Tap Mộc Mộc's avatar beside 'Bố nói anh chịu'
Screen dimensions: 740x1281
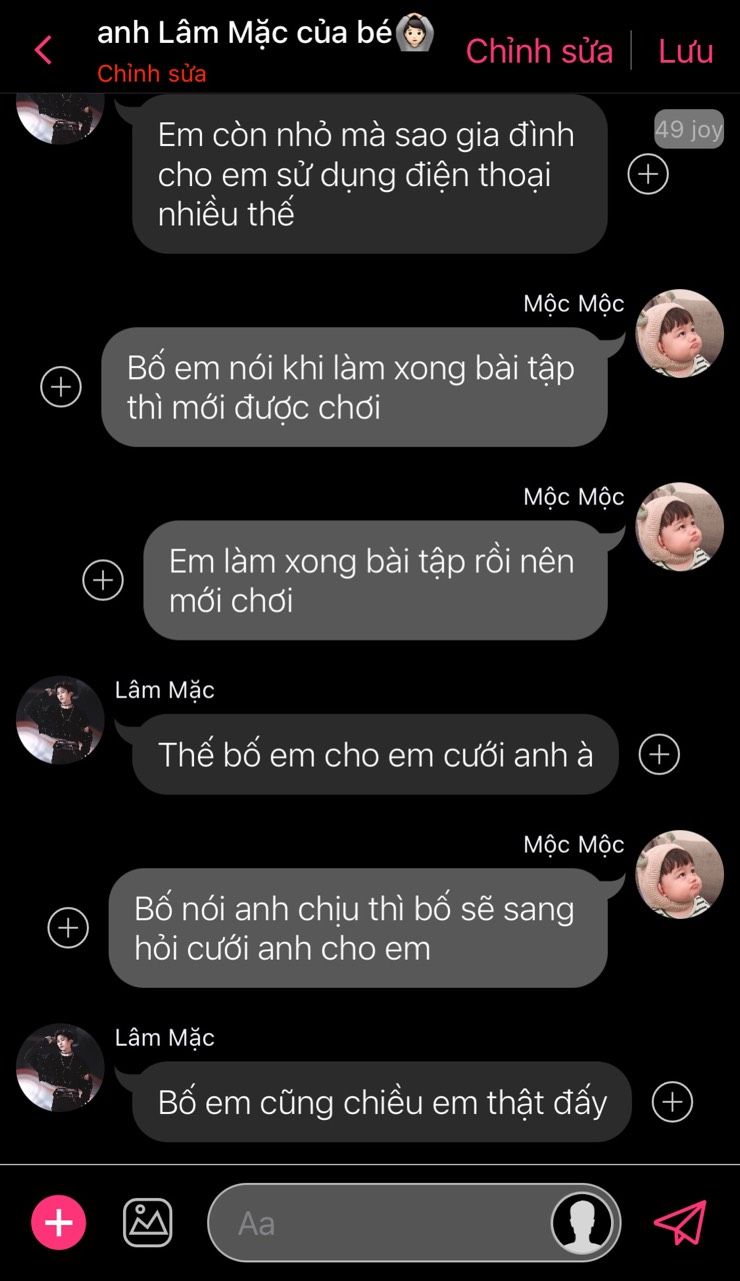click(x=680, y=874)
